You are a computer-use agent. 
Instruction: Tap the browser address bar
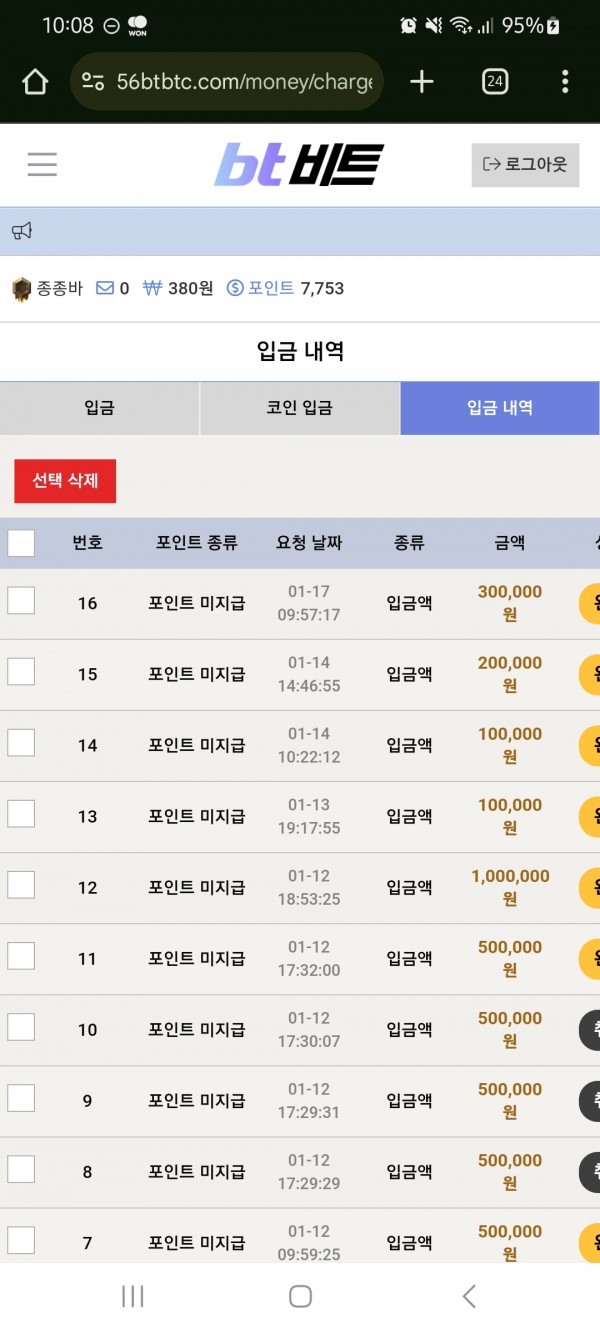[227, 82]
